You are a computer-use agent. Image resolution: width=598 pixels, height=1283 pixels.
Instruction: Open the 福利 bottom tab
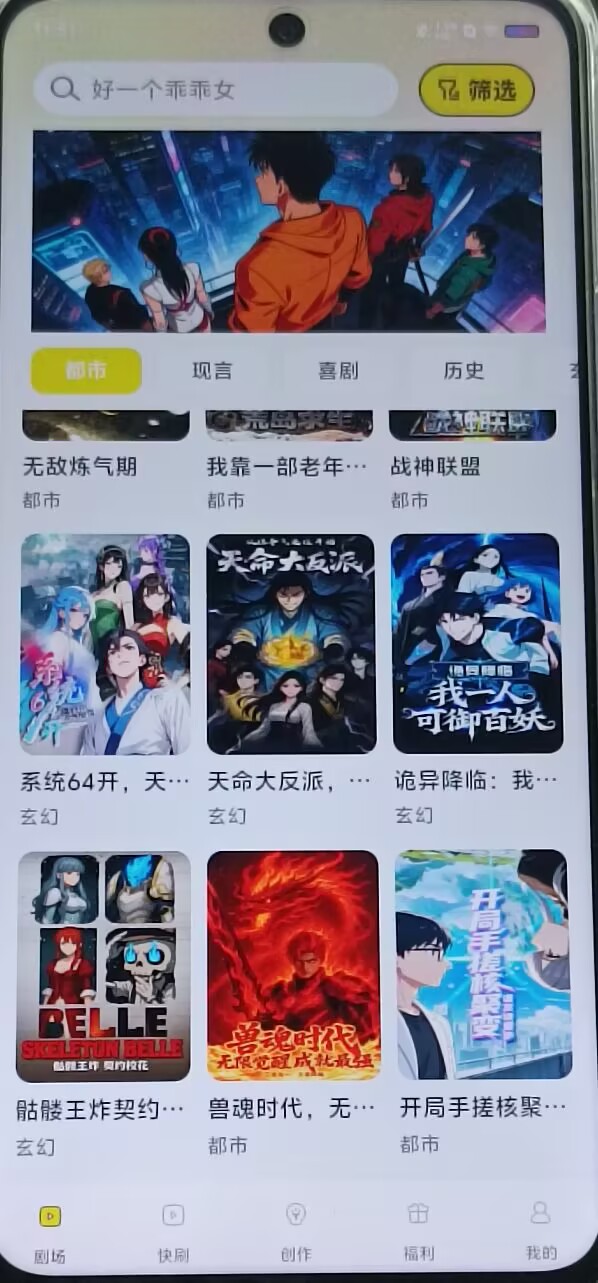click(418, 1232)
